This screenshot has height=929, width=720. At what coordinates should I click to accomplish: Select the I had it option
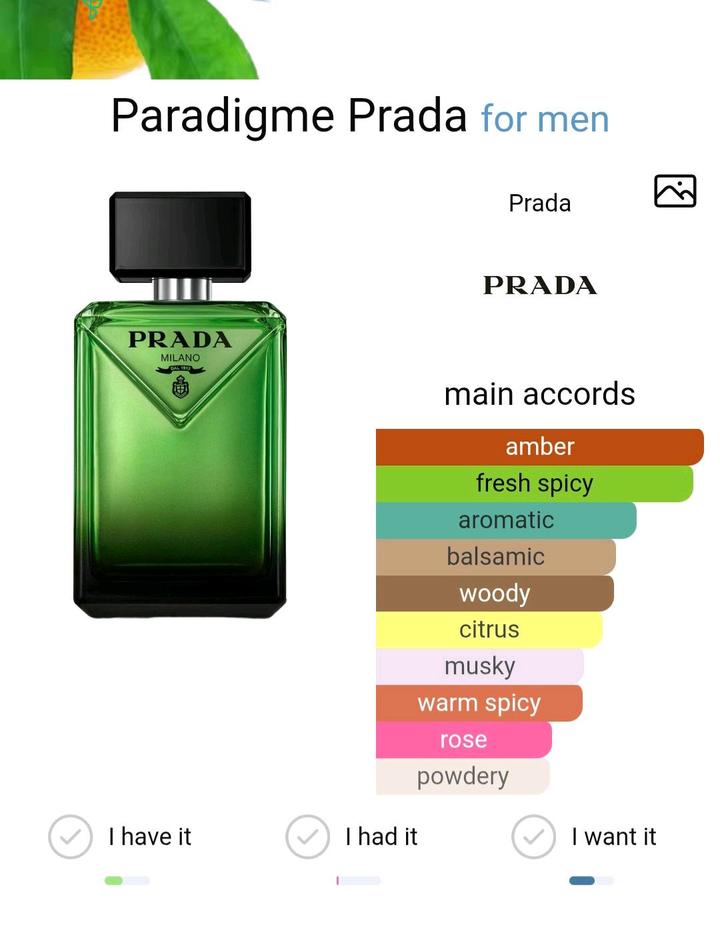click(308, 837)
